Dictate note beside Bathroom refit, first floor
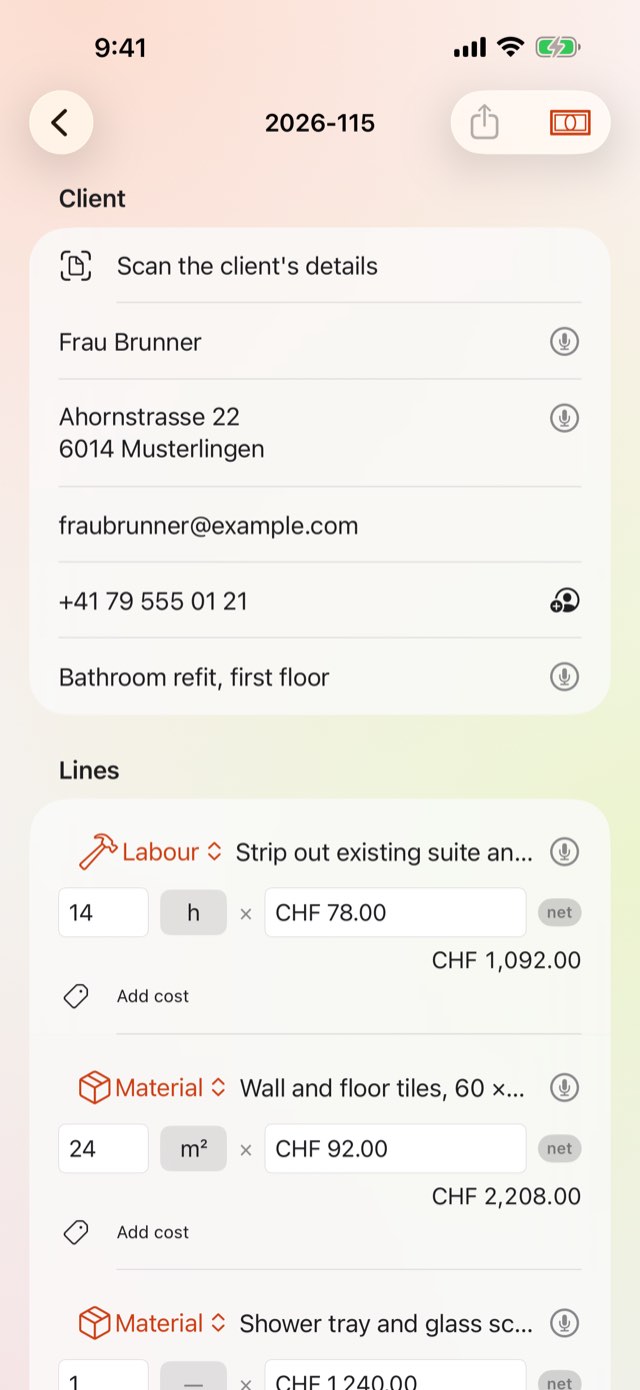This screenshot has height=1390, width=640. tap(565, 677)
